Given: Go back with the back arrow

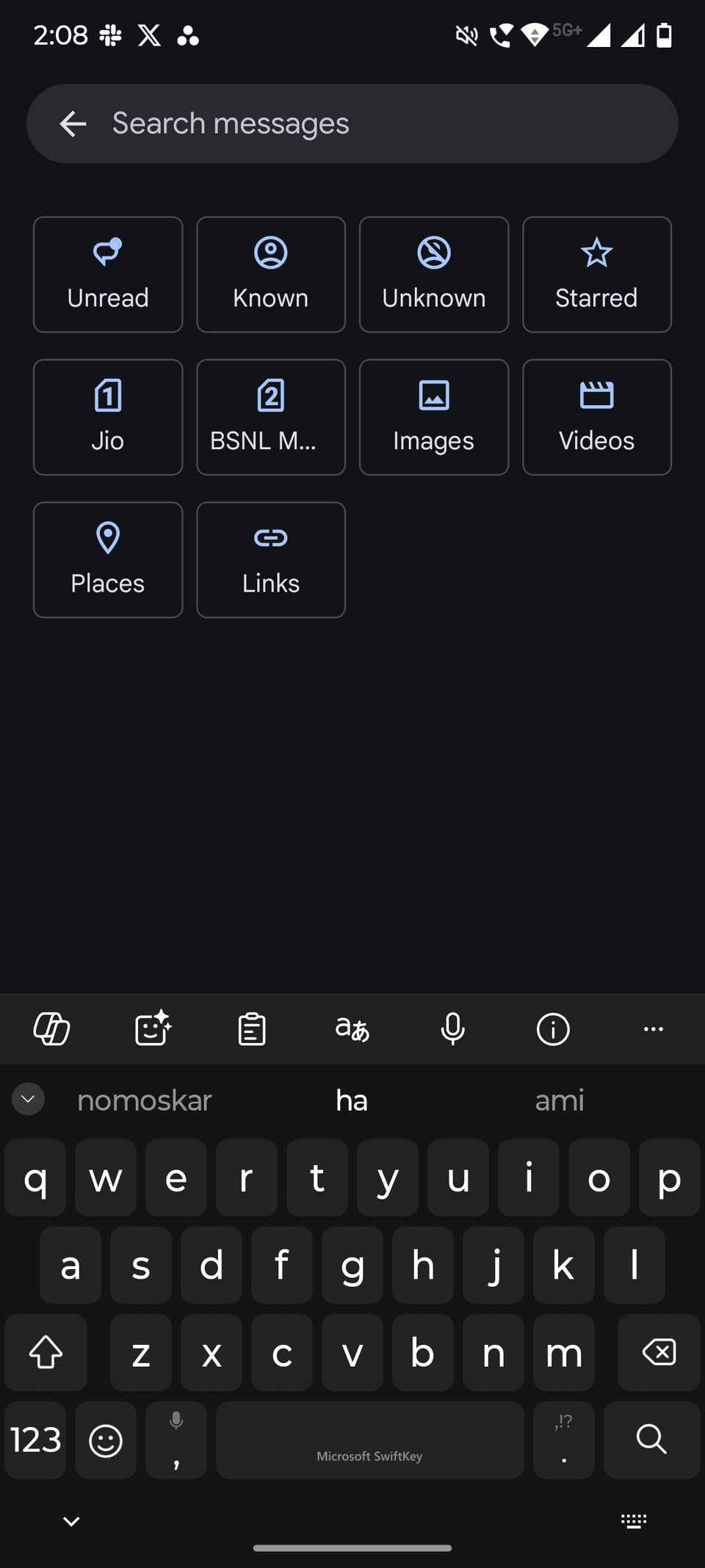Looking at the screenshot, I should pos(73,123).
